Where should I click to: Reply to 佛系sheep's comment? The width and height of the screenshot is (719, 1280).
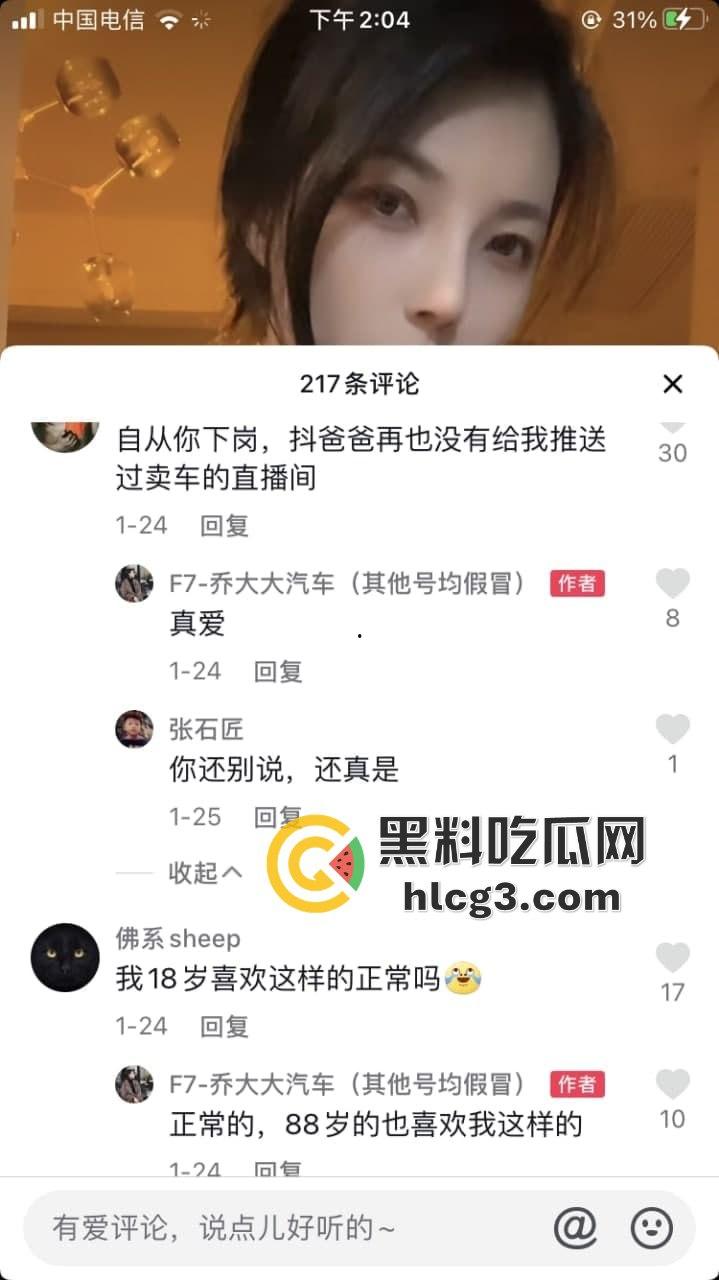224,1026
